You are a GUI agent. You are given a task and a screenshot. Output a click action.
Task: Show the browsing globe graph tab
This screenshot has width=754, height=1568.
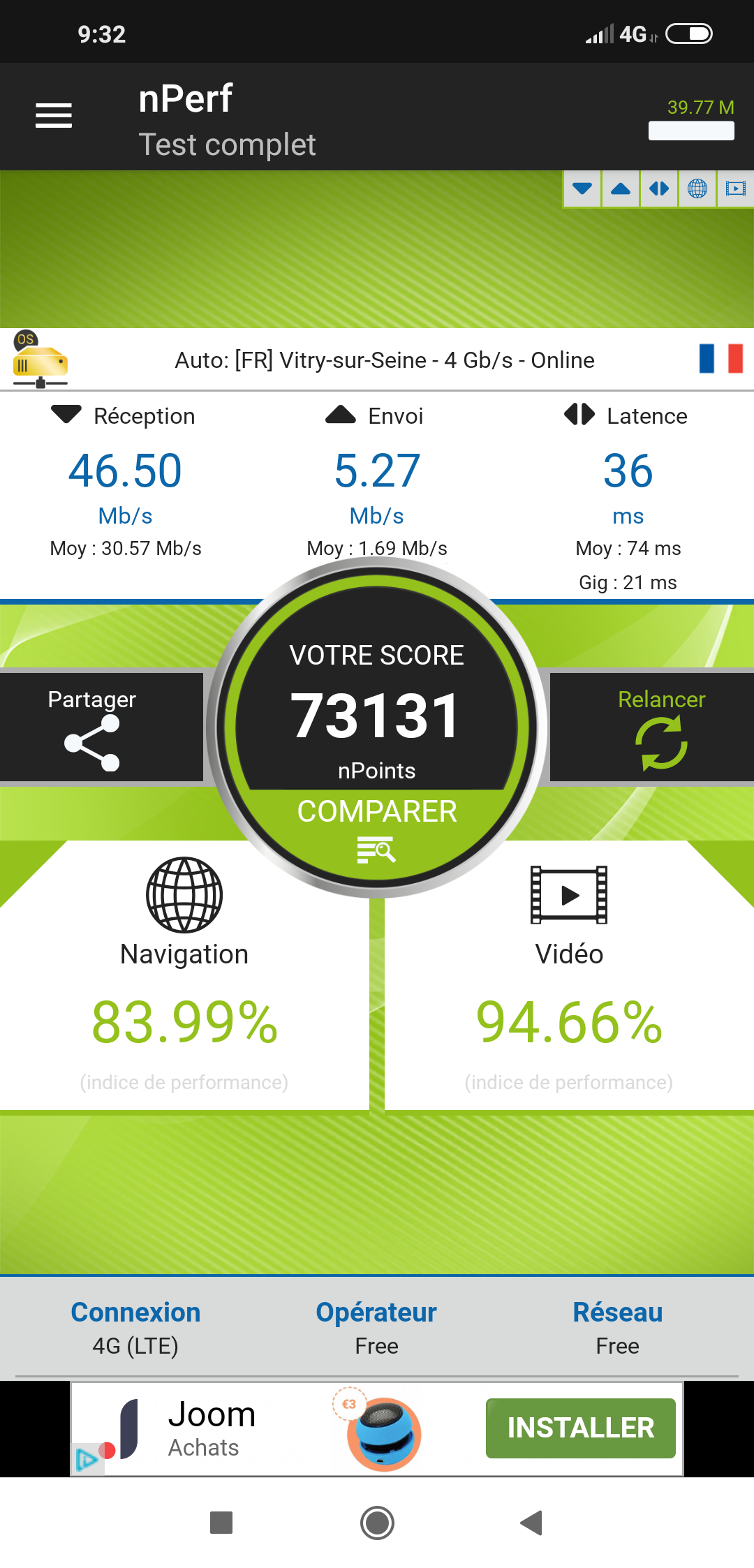pyautogui.click(x=697, y=188)
